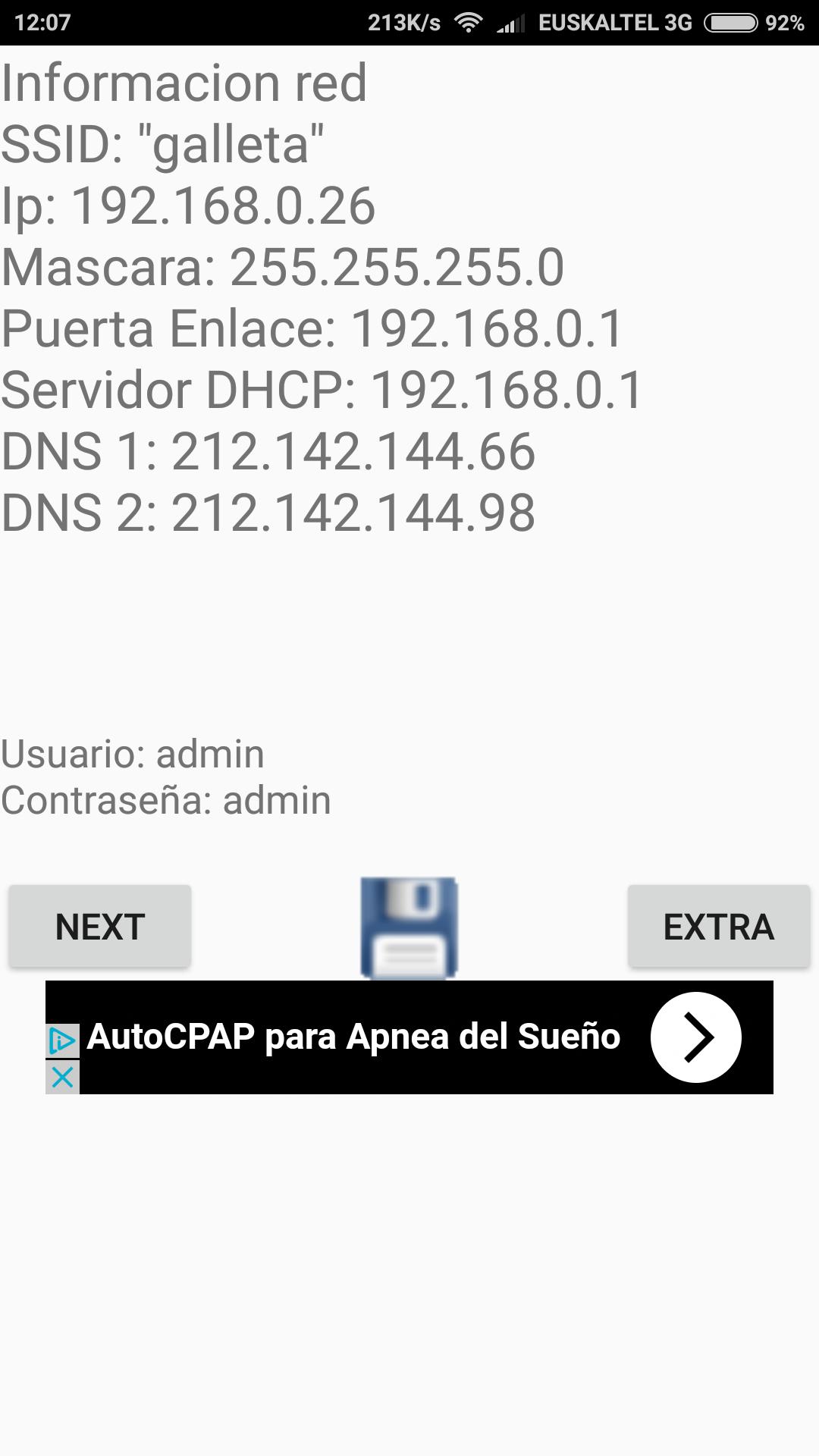819x1456 pixels.
Task: Open the EXTRA options button
Action: (718, 926)
